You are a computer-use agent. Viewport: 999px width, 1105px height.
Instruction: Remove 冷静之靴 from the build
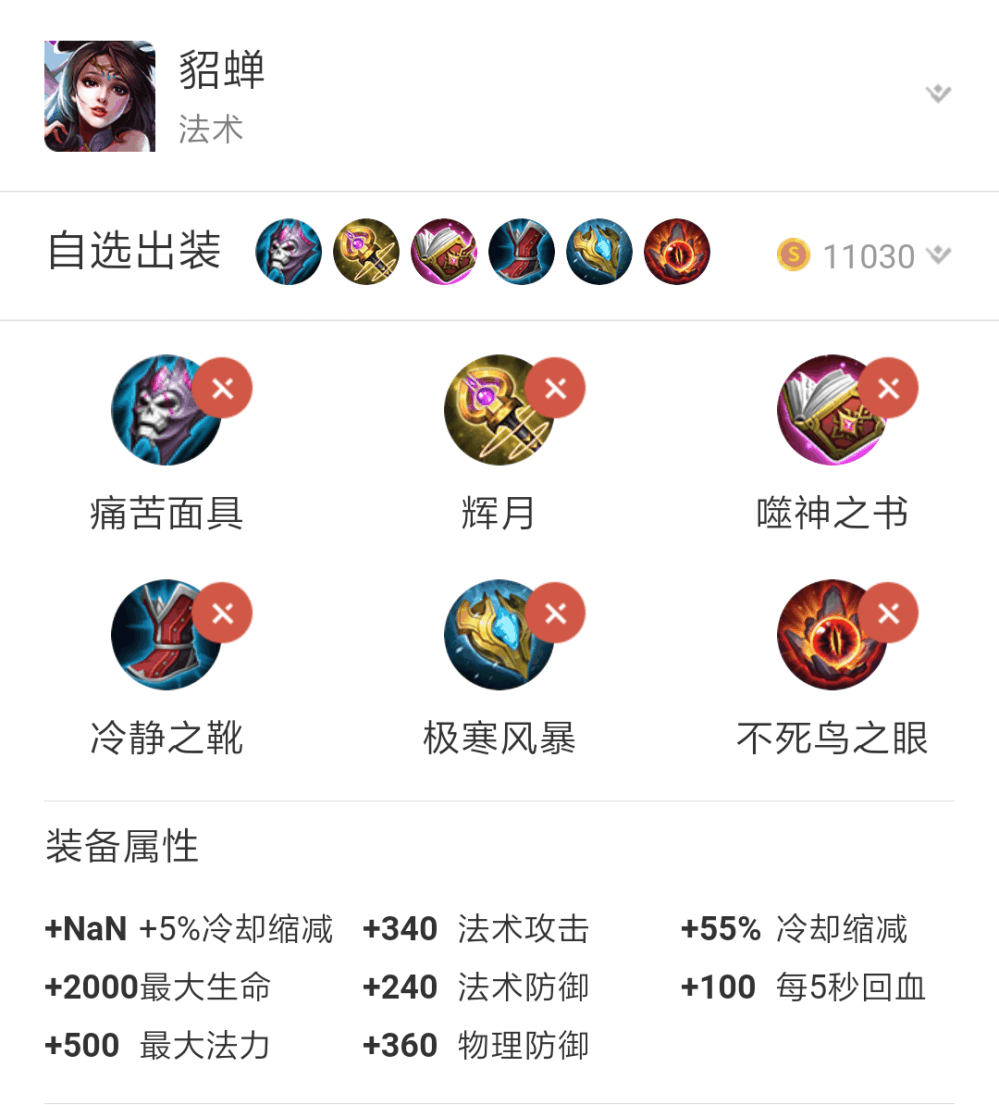click(222, 612)
